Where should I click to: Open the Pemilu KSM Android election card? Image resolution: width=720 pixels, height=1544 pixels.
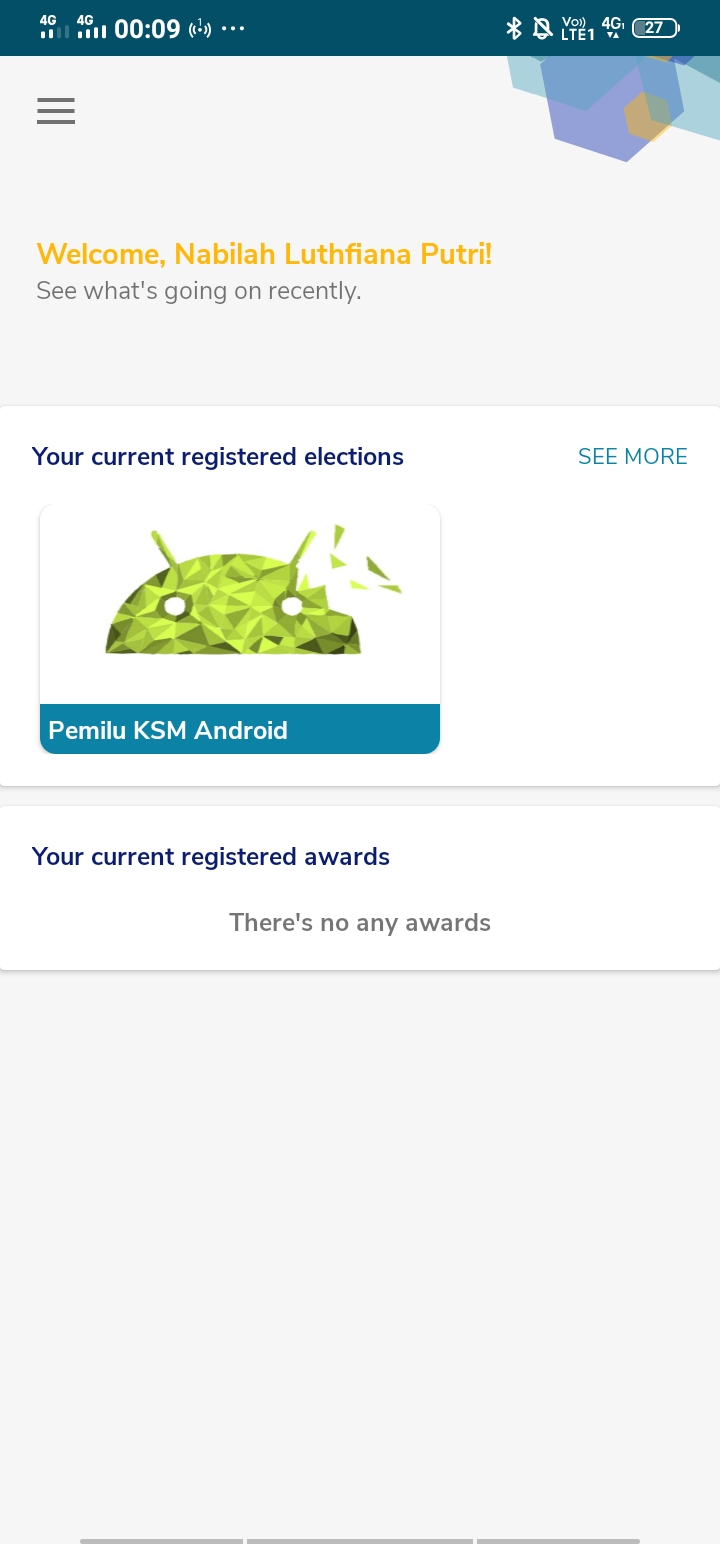[240, 629]
